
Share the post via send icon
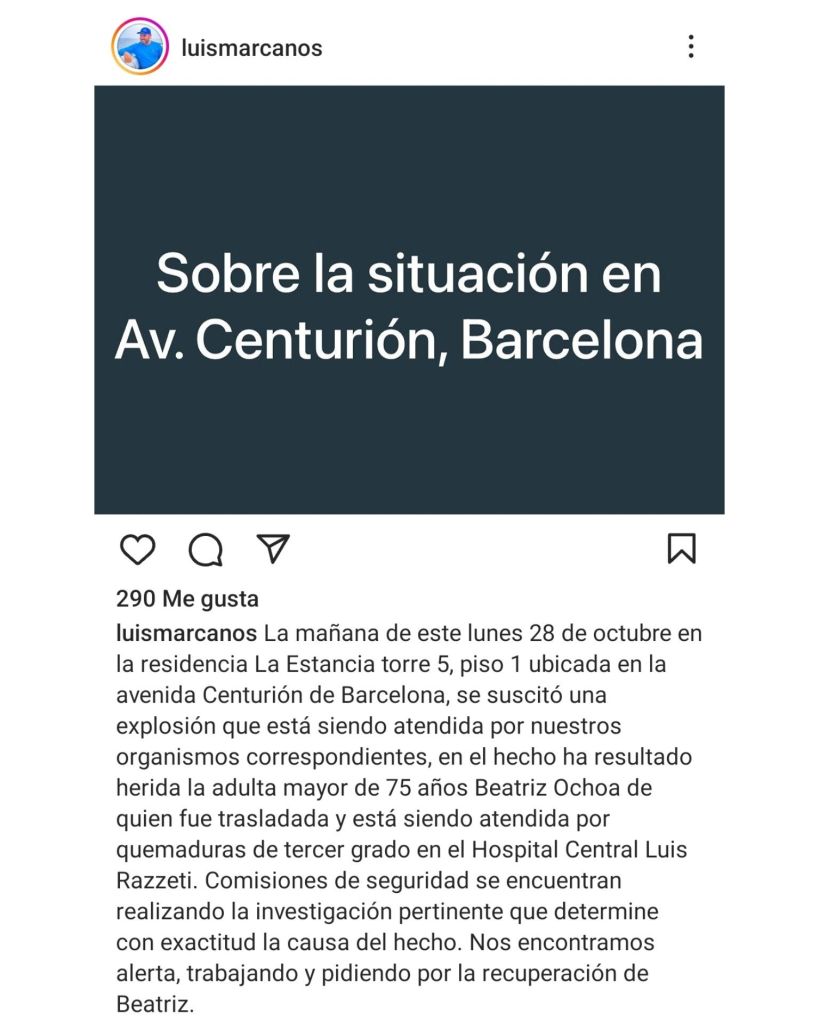point(272,548)
